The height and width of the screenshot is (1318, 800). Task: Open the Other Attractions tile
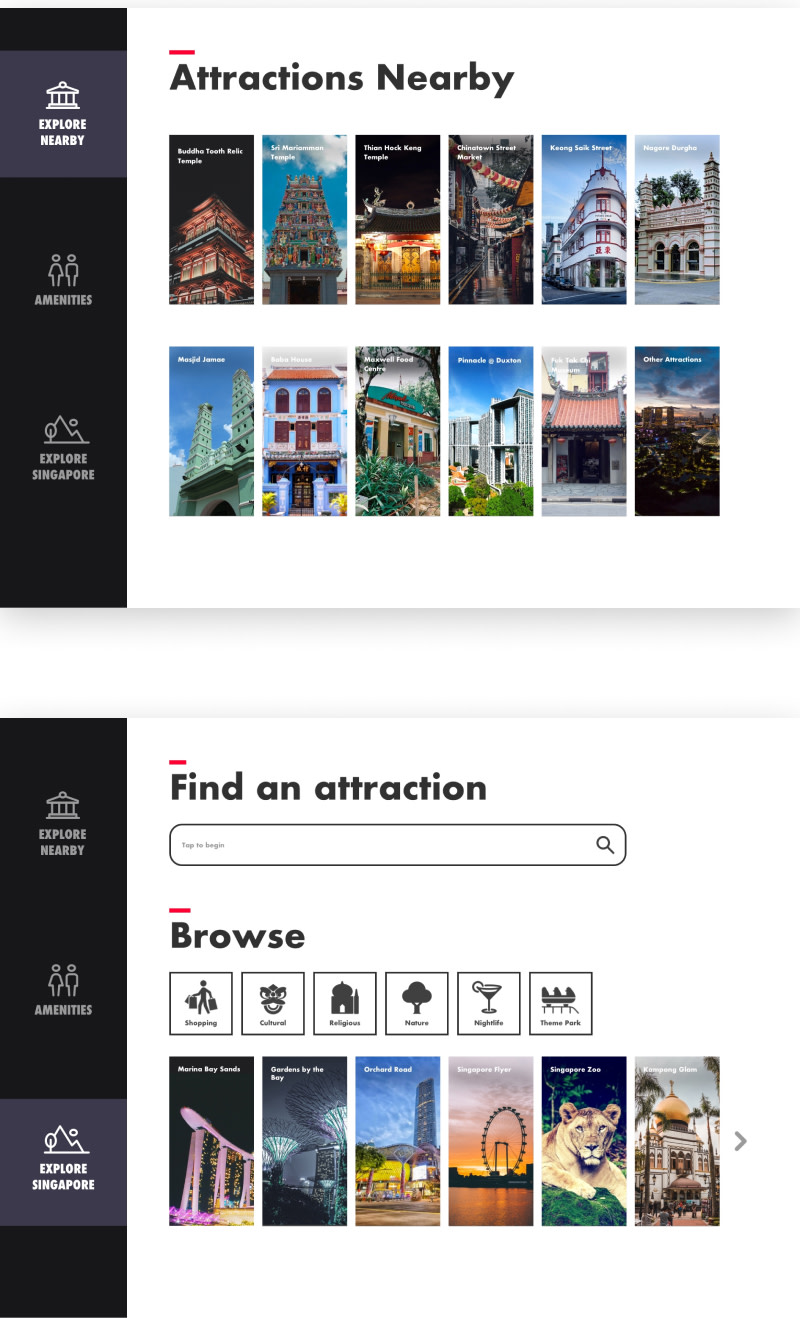[x=677, y=431]
